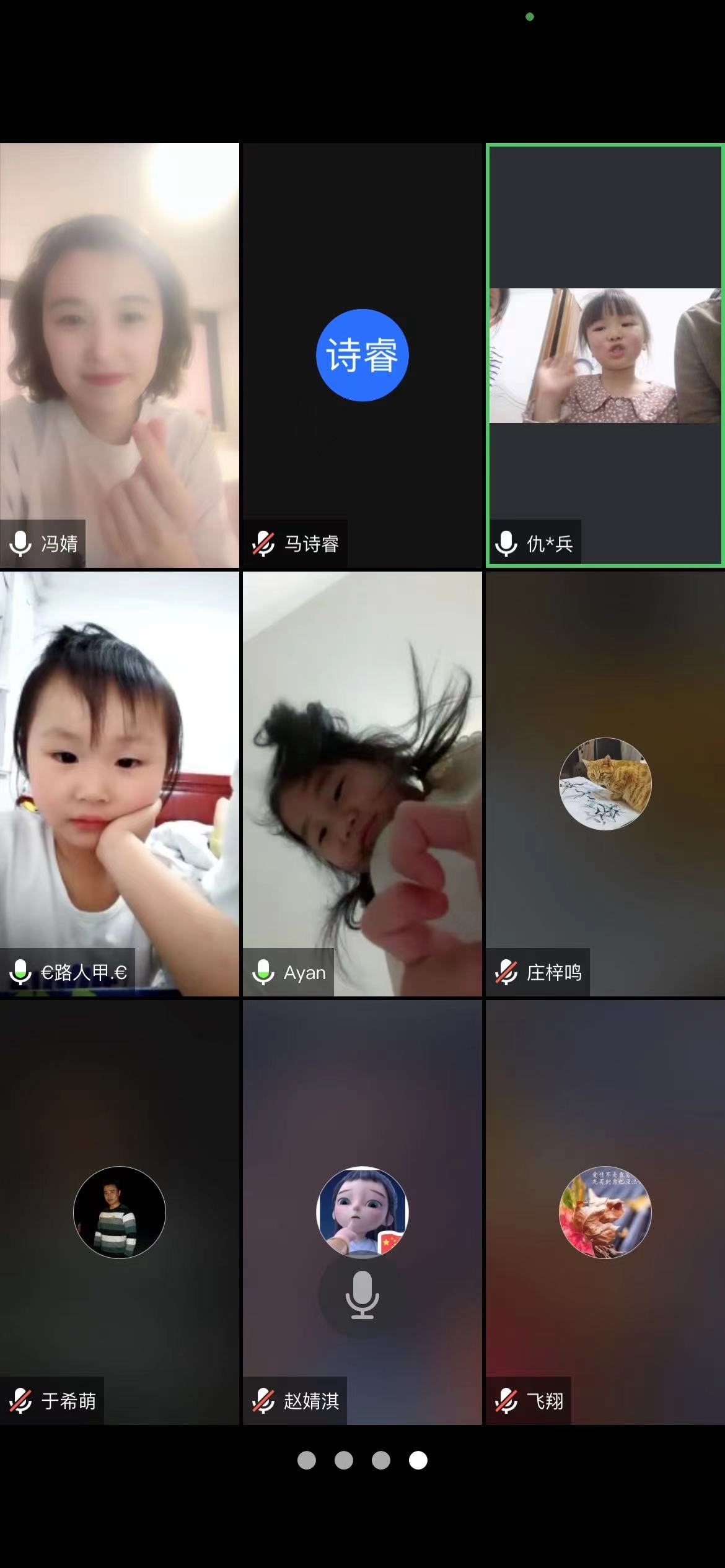
Task: Jump to the first page indicator dot
Action: pos(306,1460)
